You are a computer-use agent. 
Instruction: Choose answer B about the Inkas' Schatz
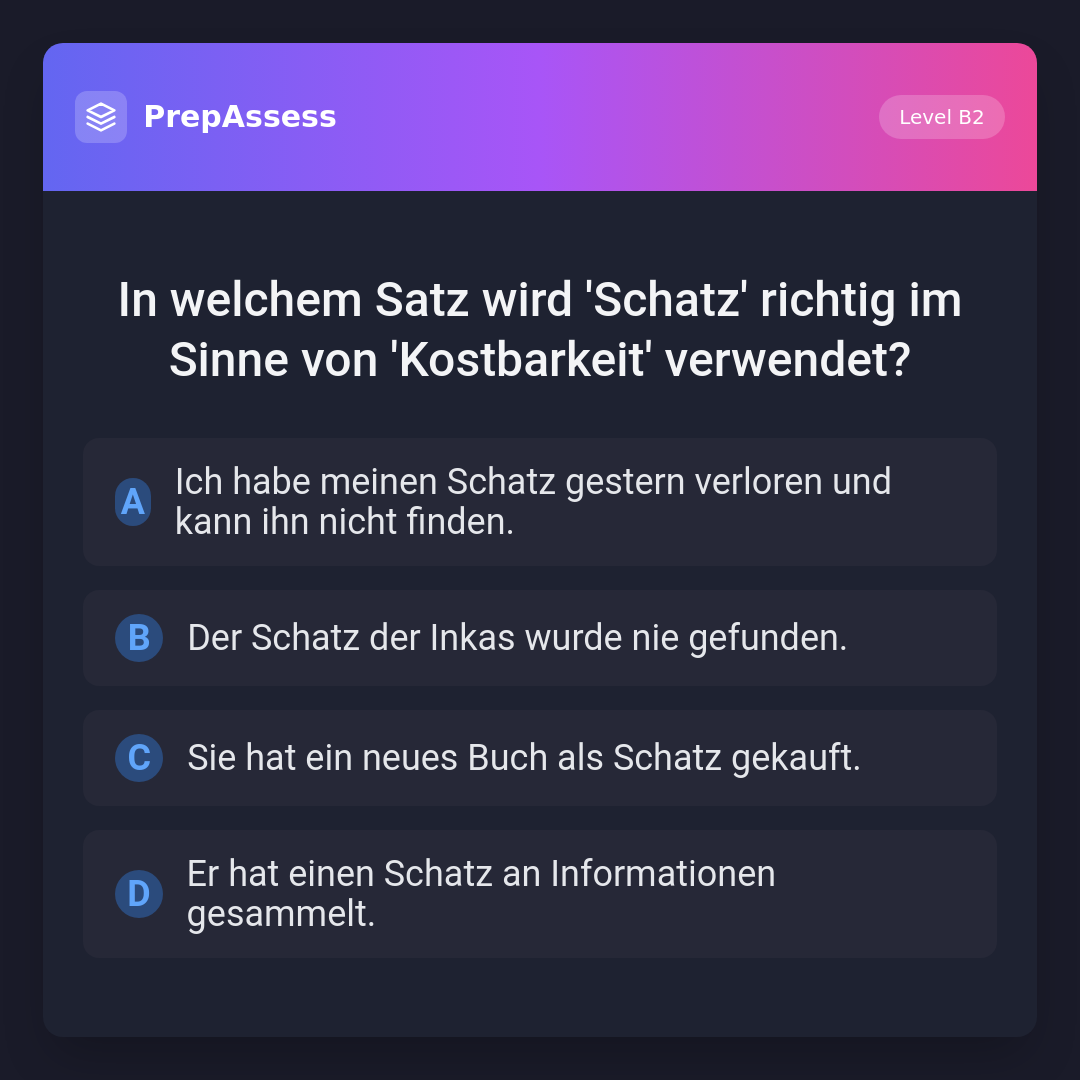(539, 638)
